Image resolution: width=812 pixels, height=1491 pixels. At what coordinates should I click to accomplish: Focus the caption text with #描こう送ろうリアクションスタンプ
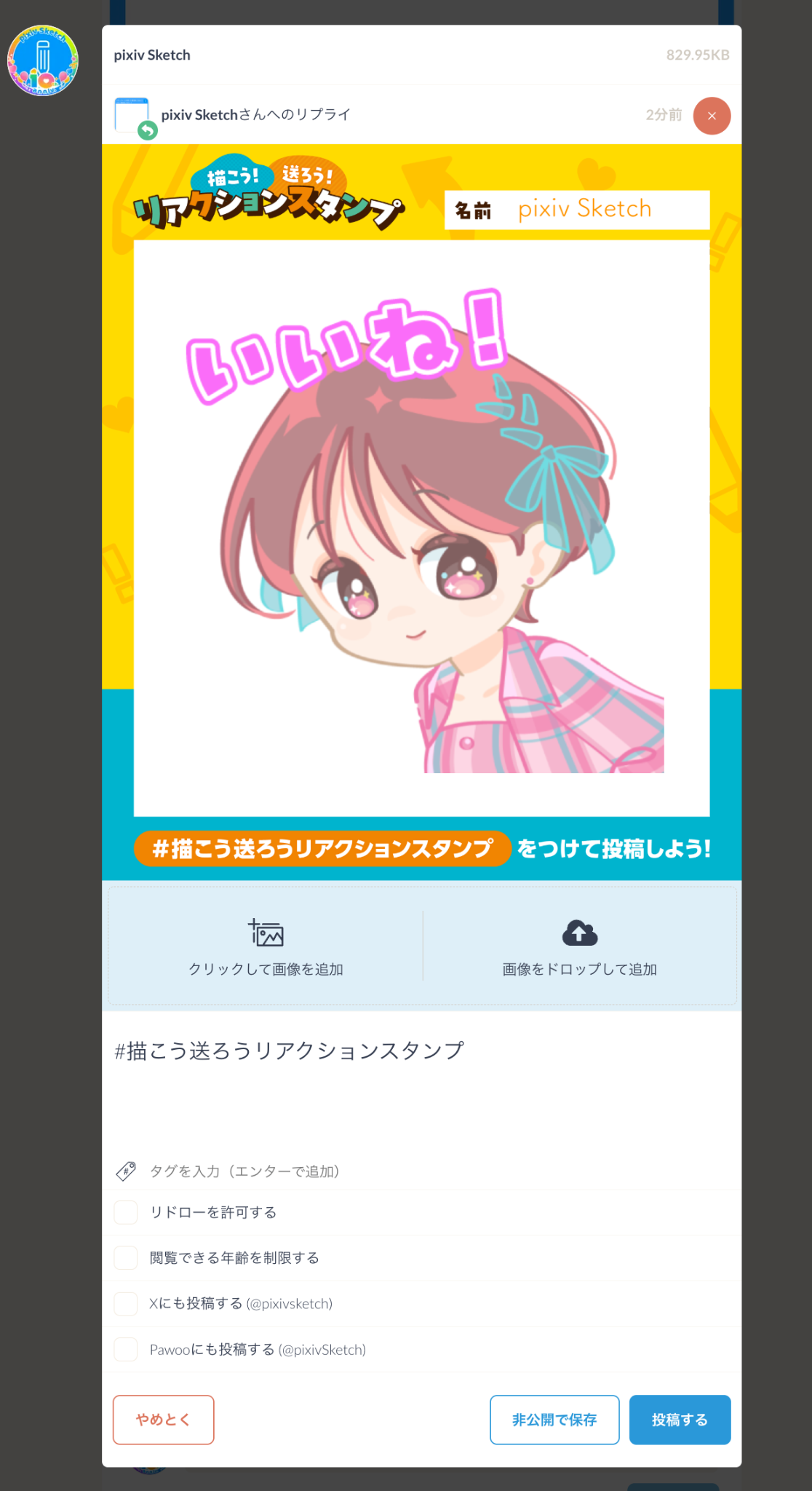point(421,1077)
